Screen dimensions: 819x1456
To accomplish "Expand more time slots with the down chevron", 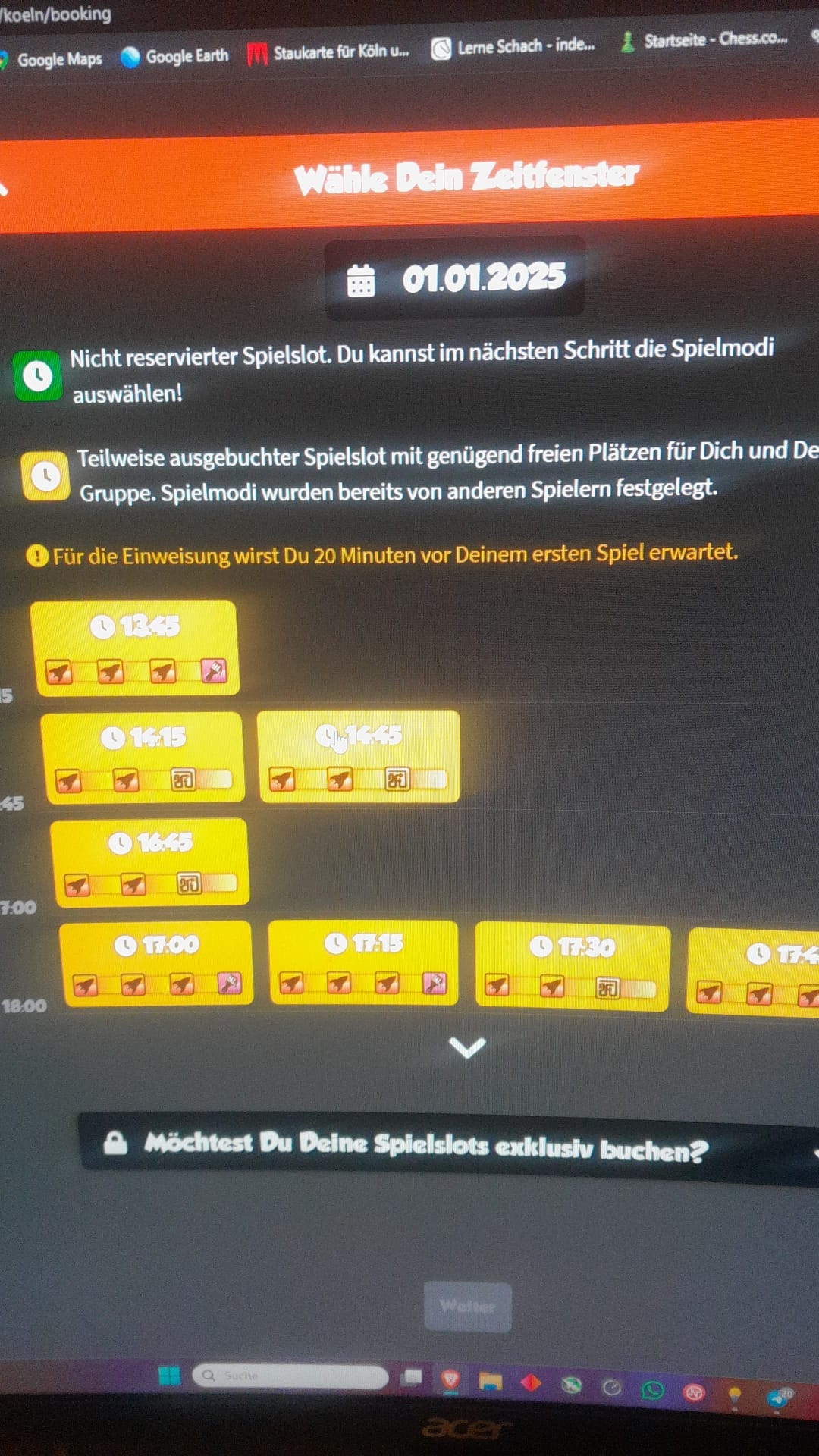I will [467, 1047].
